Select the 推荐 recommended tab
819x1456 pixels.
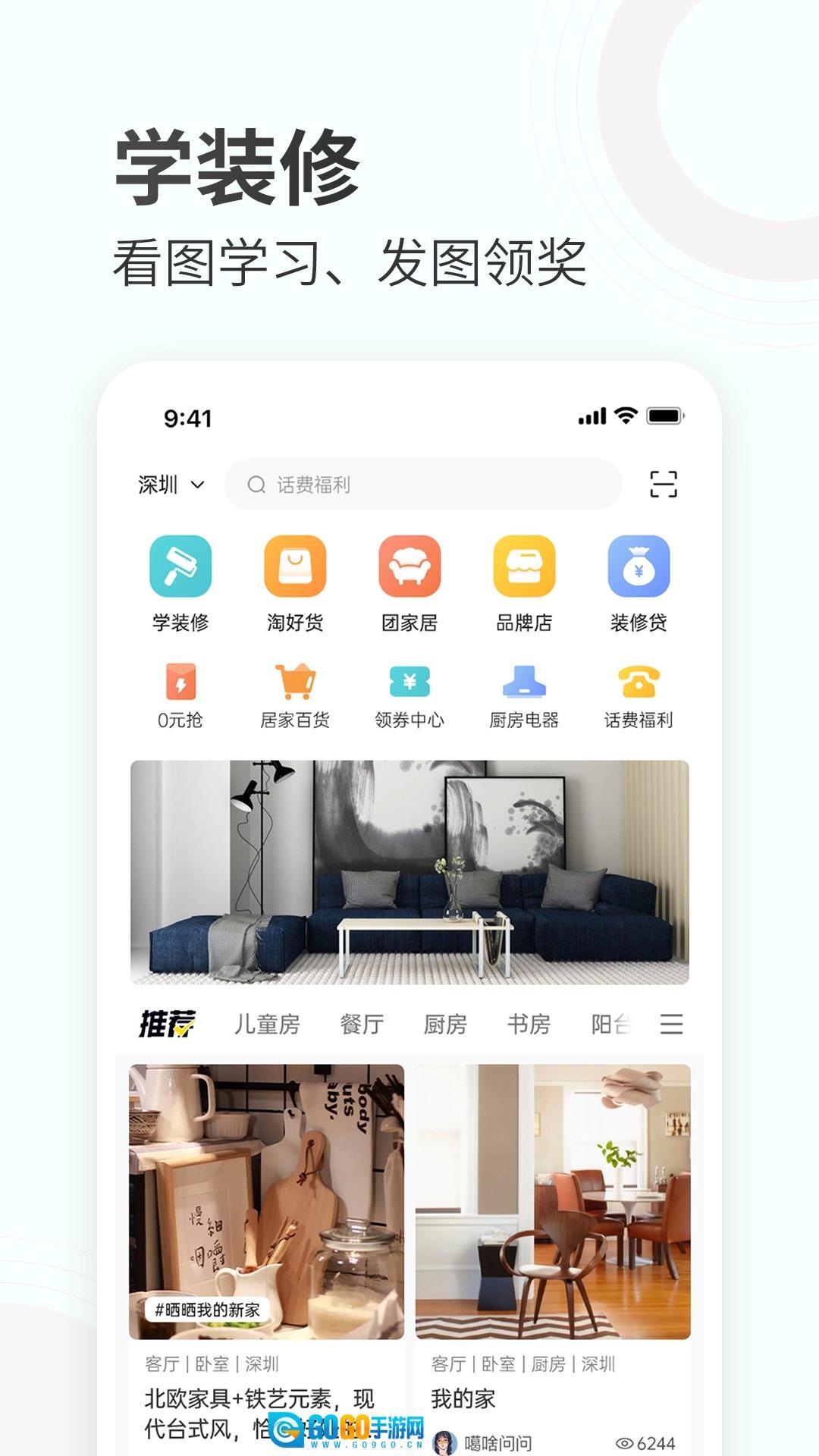(168, 1024)
